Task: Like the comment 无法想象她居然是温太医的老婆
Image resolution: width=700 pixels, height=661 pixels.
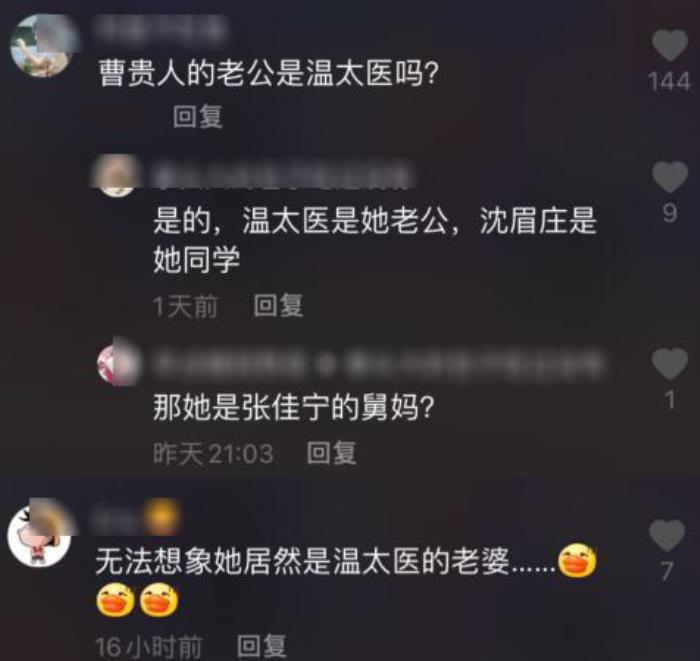Action: pos(667,536)
